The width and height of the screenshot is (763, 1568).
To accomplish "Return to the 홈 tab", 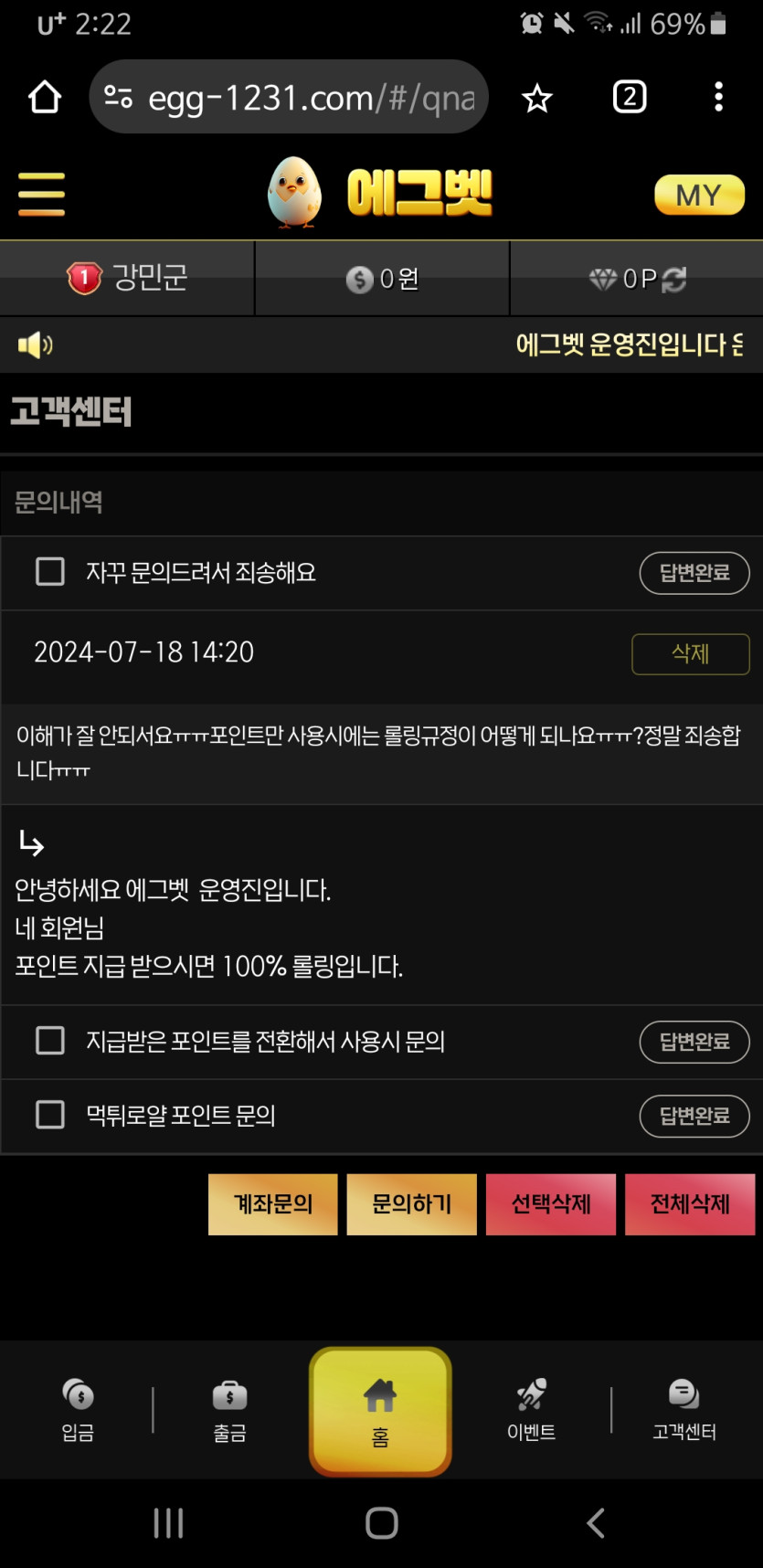I will tap(380, 1412).
